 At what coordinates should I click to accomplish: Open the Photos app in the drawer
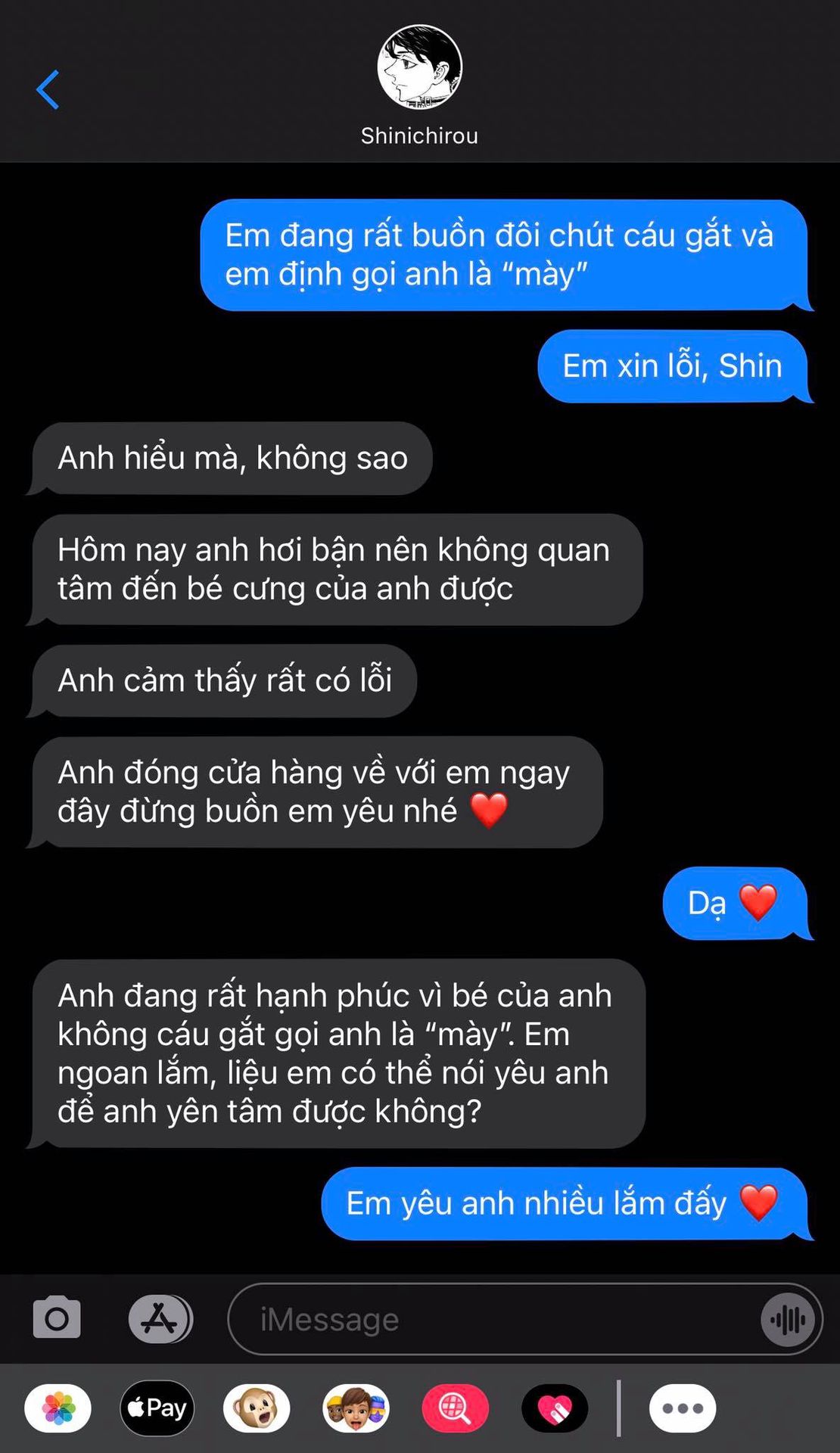(x=58, y=1408)
